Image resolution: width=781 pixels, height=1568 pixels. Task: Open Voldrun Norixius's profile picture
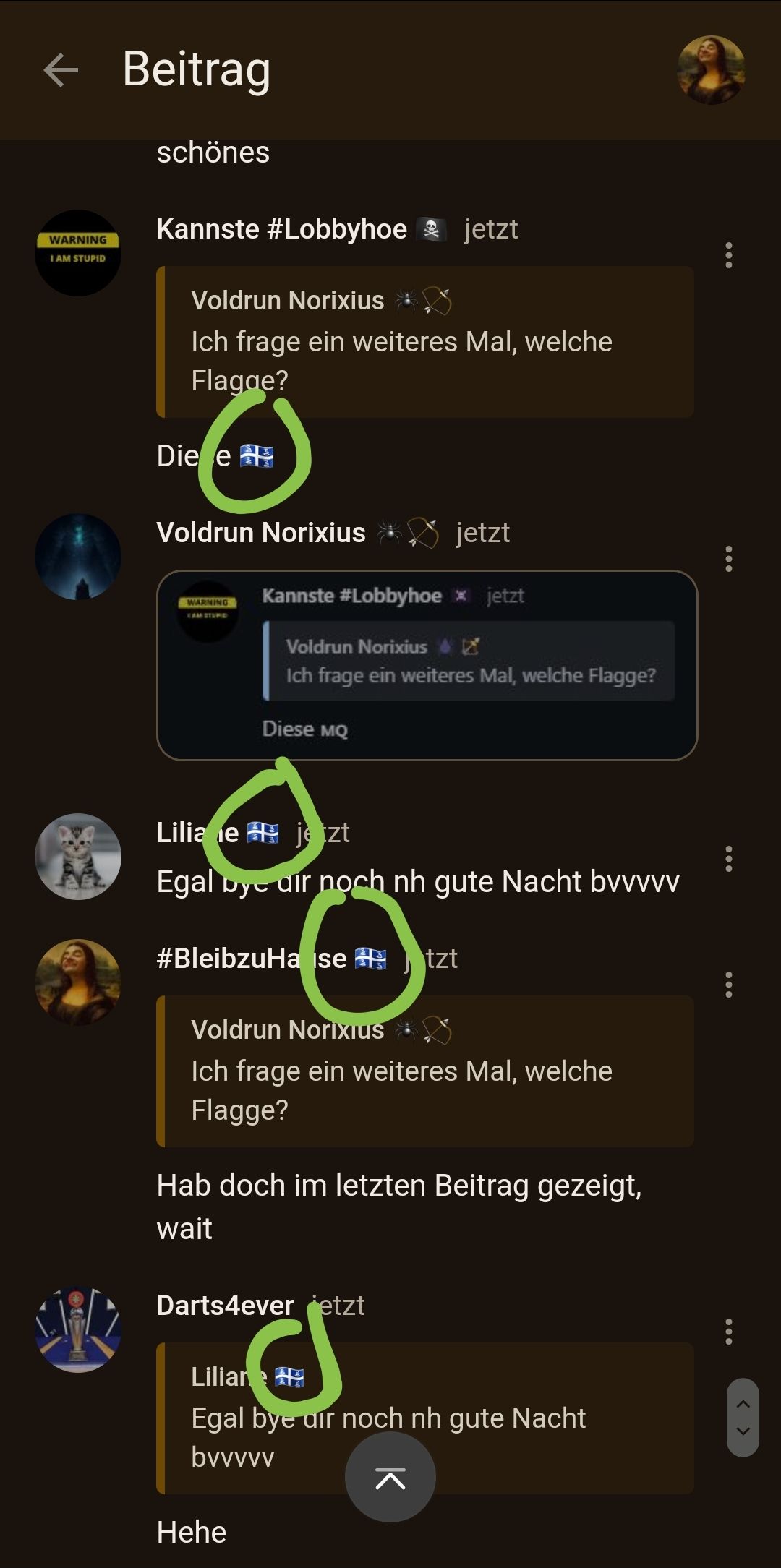(x=78, y=557)
